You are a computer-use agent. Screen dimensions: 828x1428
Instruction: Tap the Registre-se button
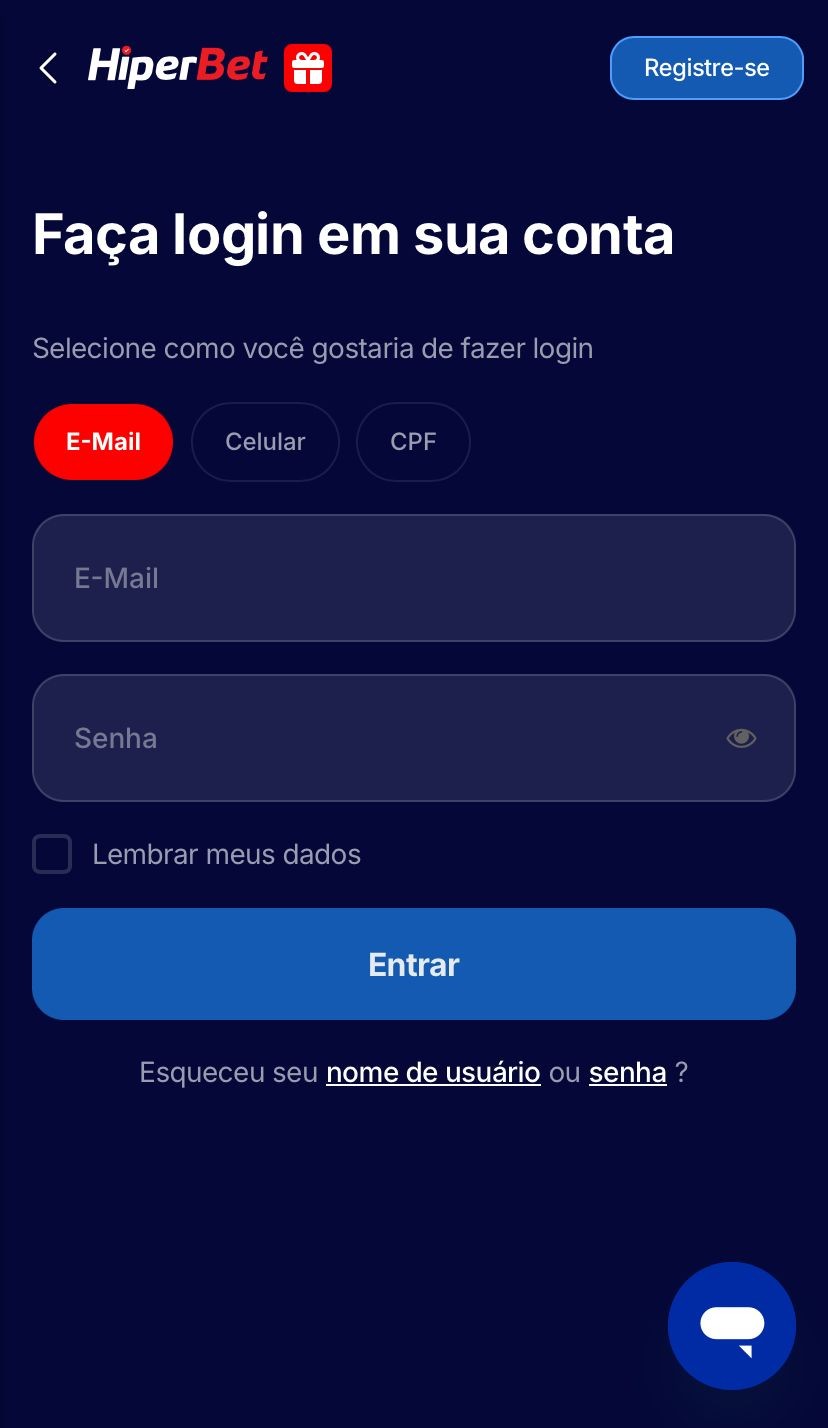pos(706,68)
